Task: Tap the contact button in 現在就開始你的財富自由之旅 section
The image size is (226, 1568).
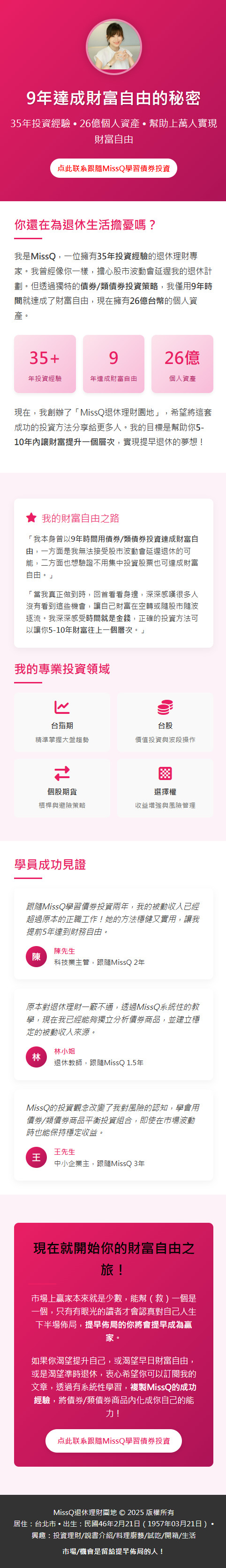Action: (113, 1441)
